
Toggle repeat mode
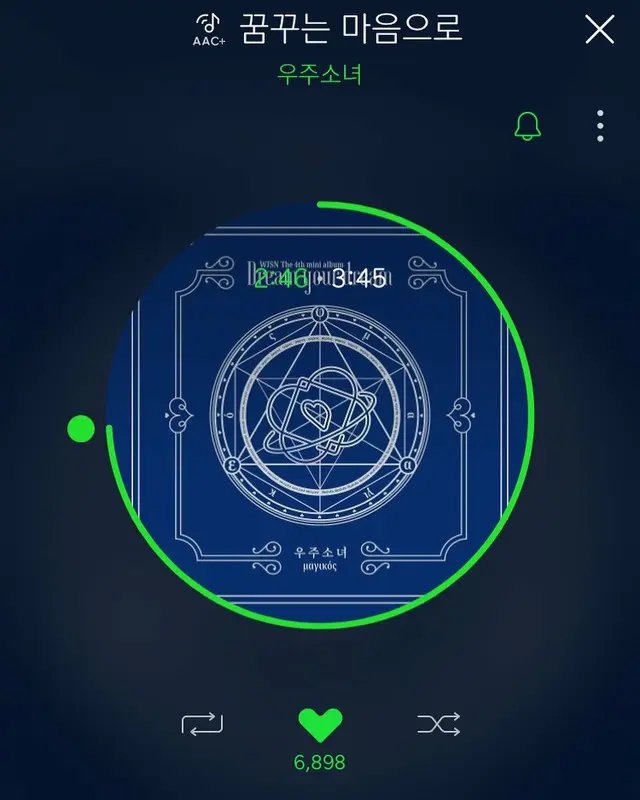[202, 724]
